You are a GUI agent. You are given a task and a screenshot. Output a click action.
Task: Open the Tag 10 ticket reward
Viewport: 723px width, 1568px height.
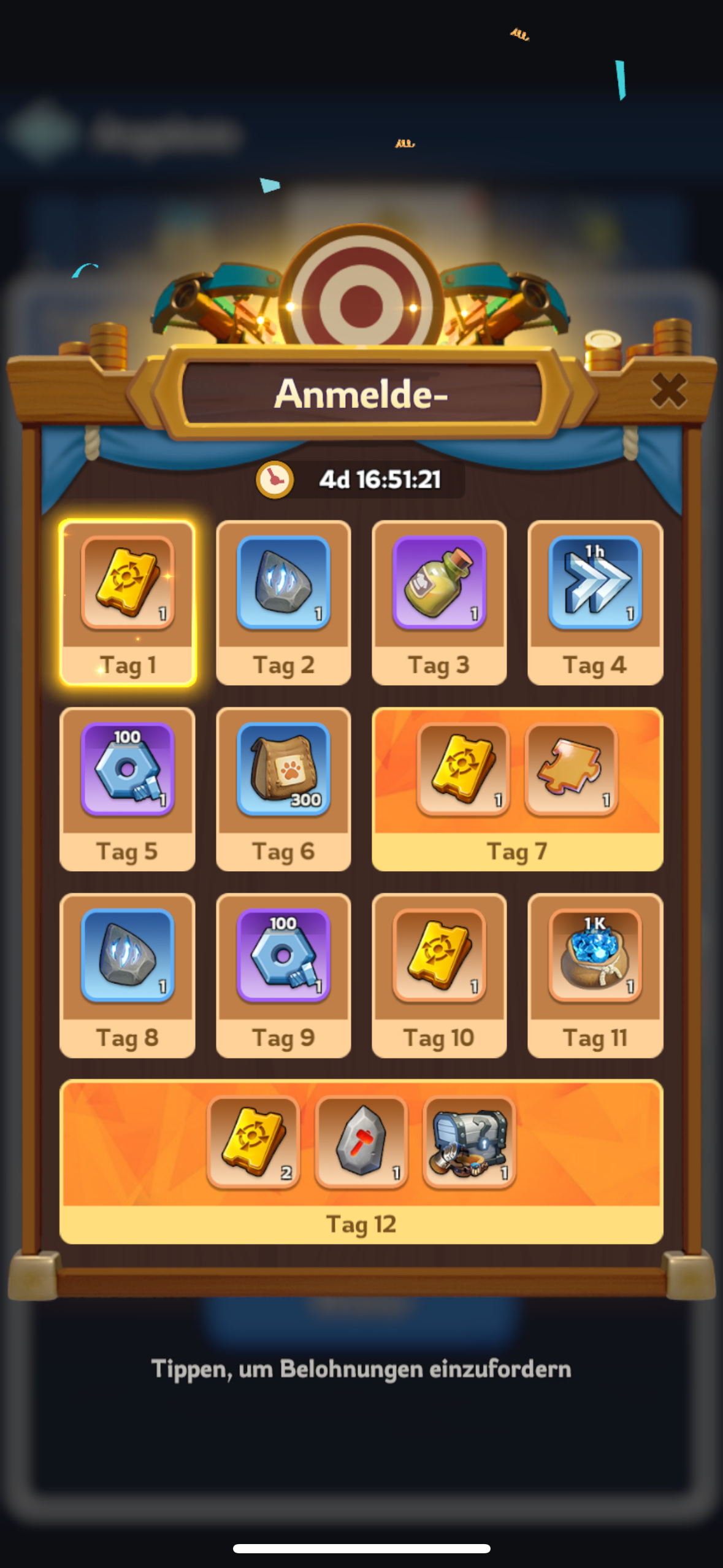coord(439,975)
